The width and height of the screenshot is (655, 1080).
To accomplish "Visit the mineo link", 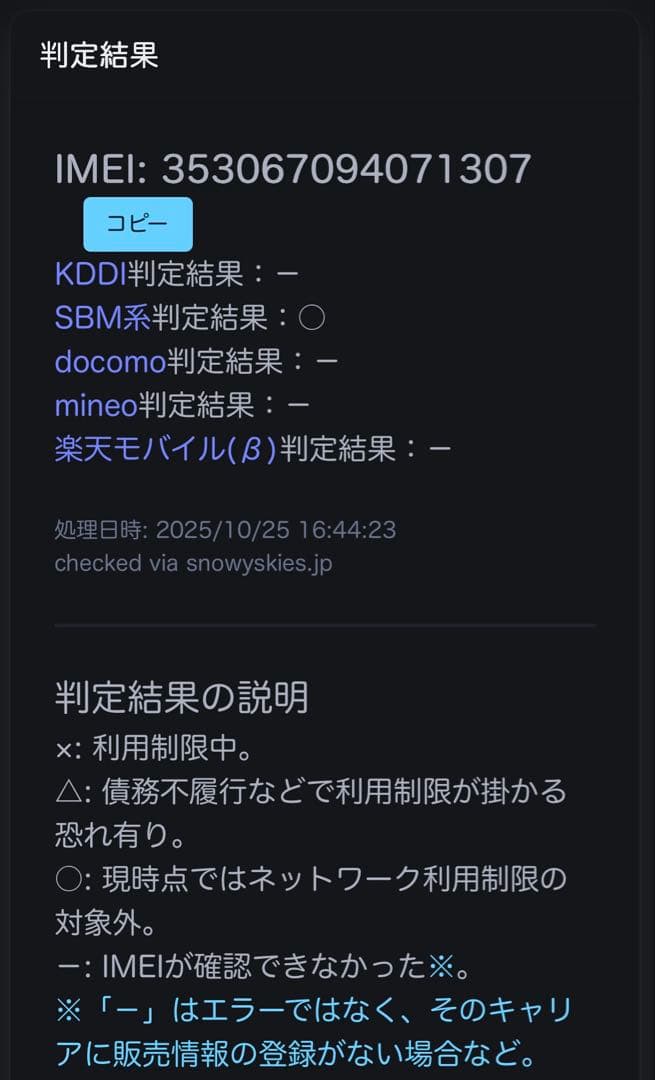I will coord(96,405).
